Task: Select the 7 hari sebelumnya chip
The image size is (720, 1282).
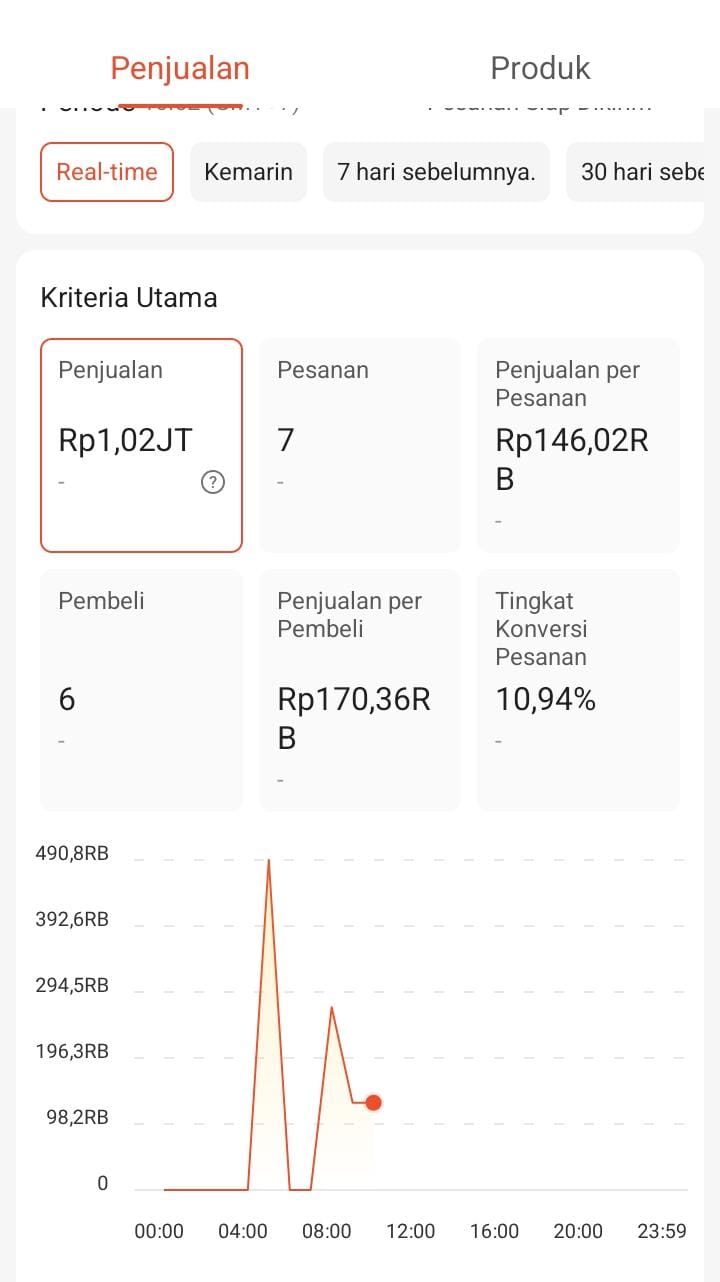Action: click(x=436, y=172)
